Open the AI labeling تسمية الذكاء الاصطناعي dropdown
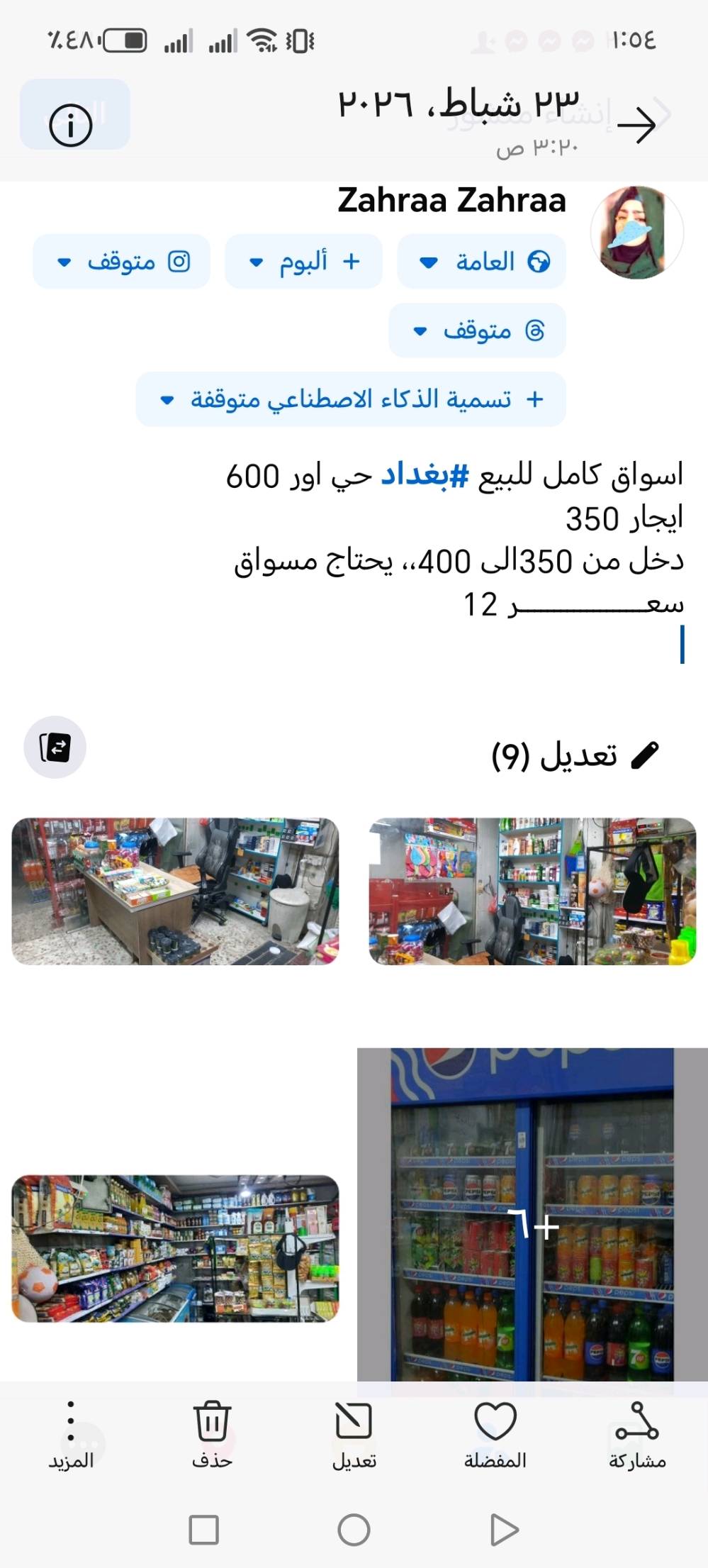 click(x=352, y=399)
